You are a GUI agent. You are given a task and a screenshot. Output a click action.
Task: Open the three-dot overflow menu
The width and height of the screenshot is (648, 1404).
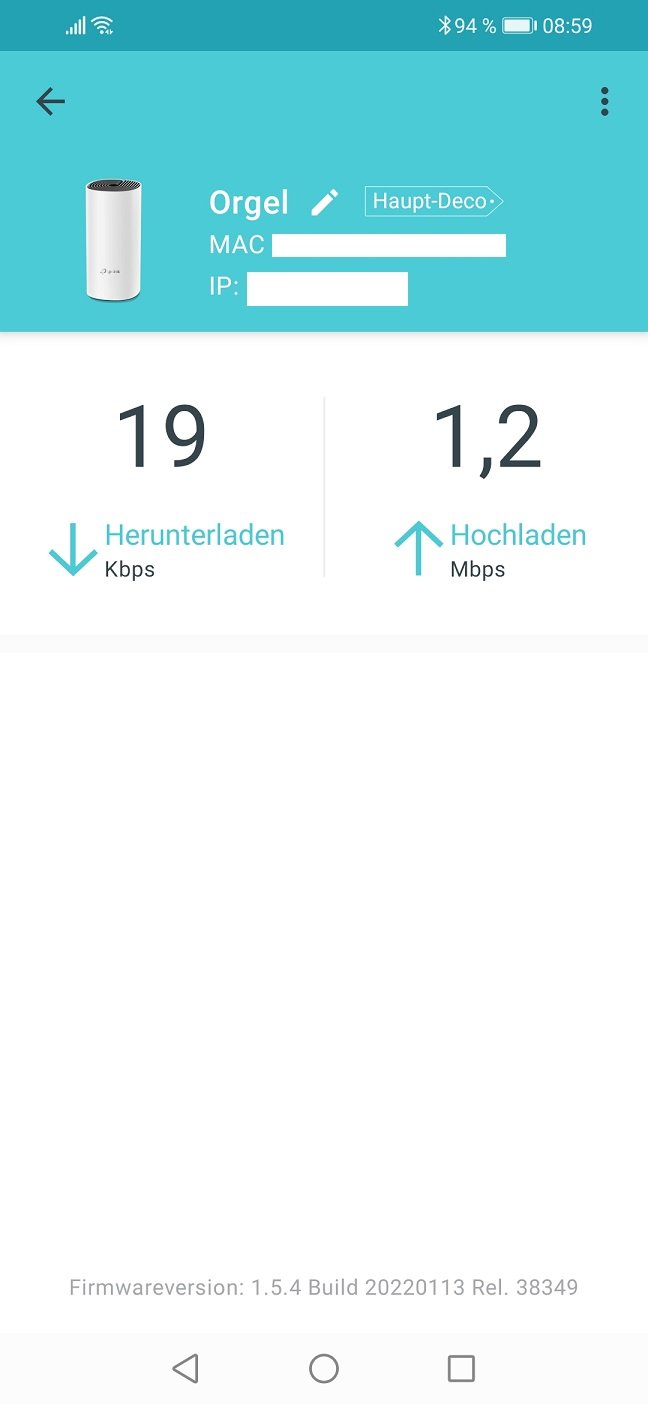point(604,101)
